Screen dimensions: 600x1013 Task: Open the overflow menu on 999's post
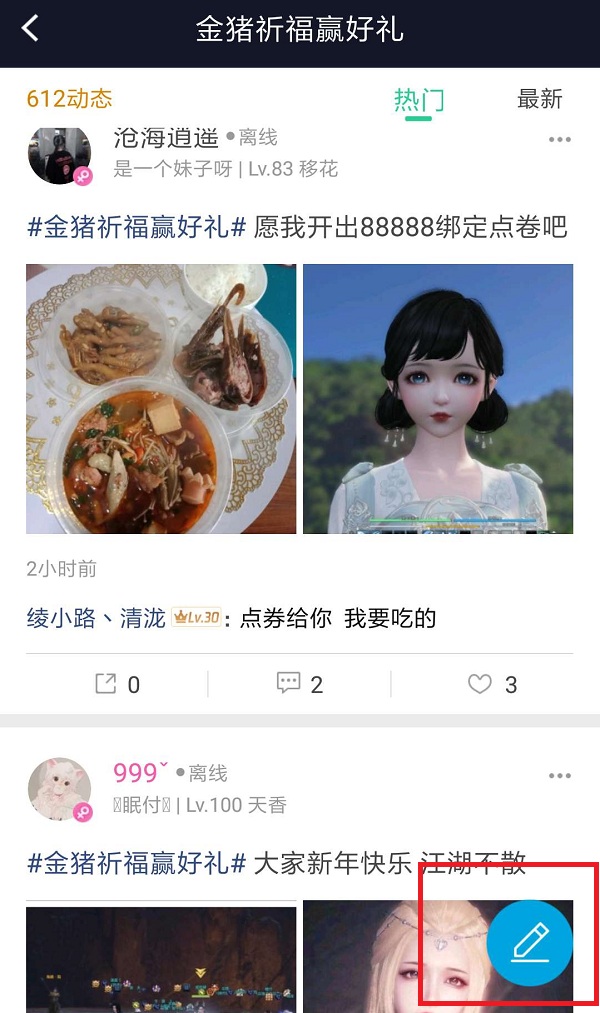[559, 776]
